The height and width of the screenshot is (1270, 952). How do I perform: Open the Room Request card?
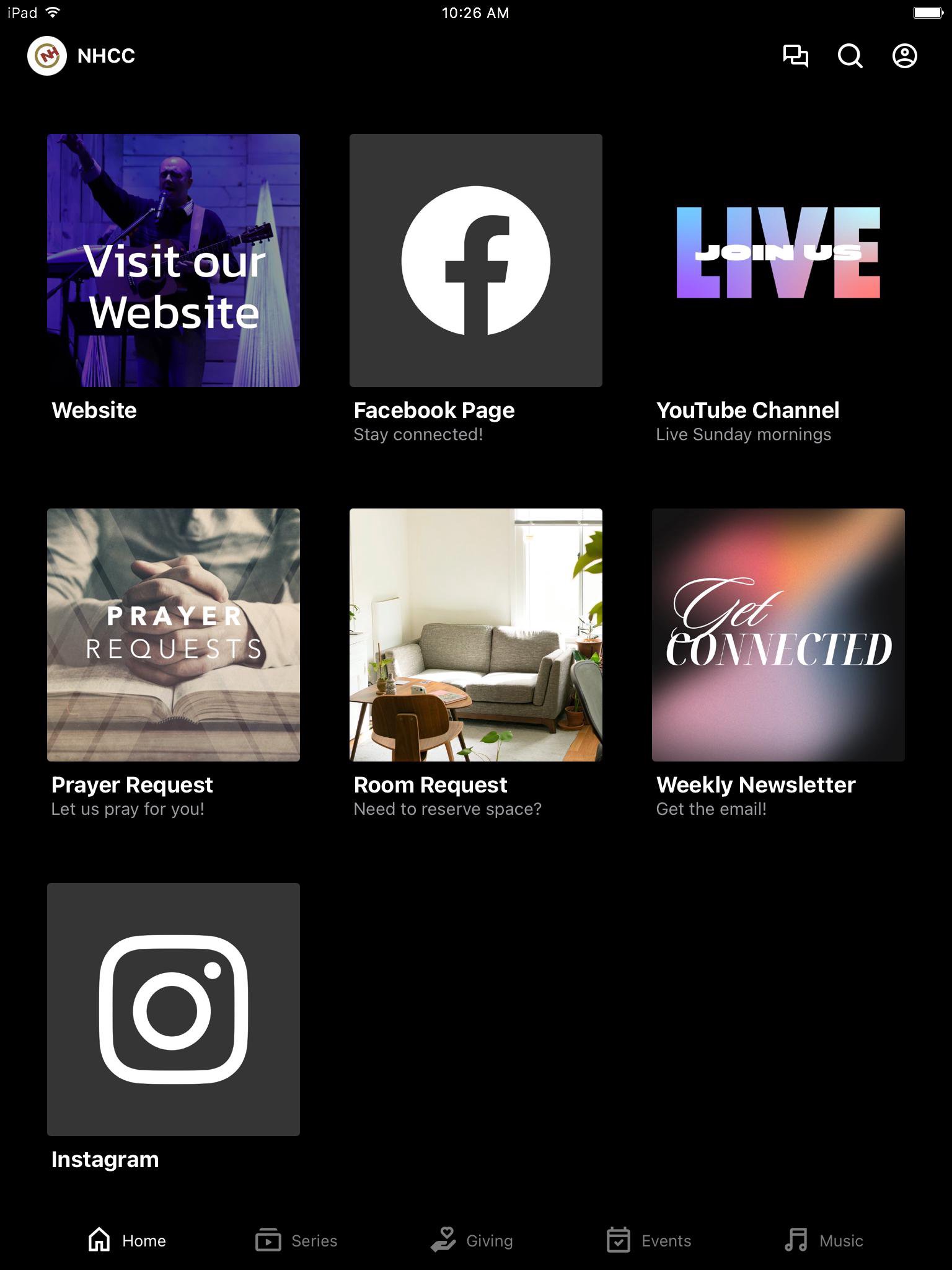point(476,635)
